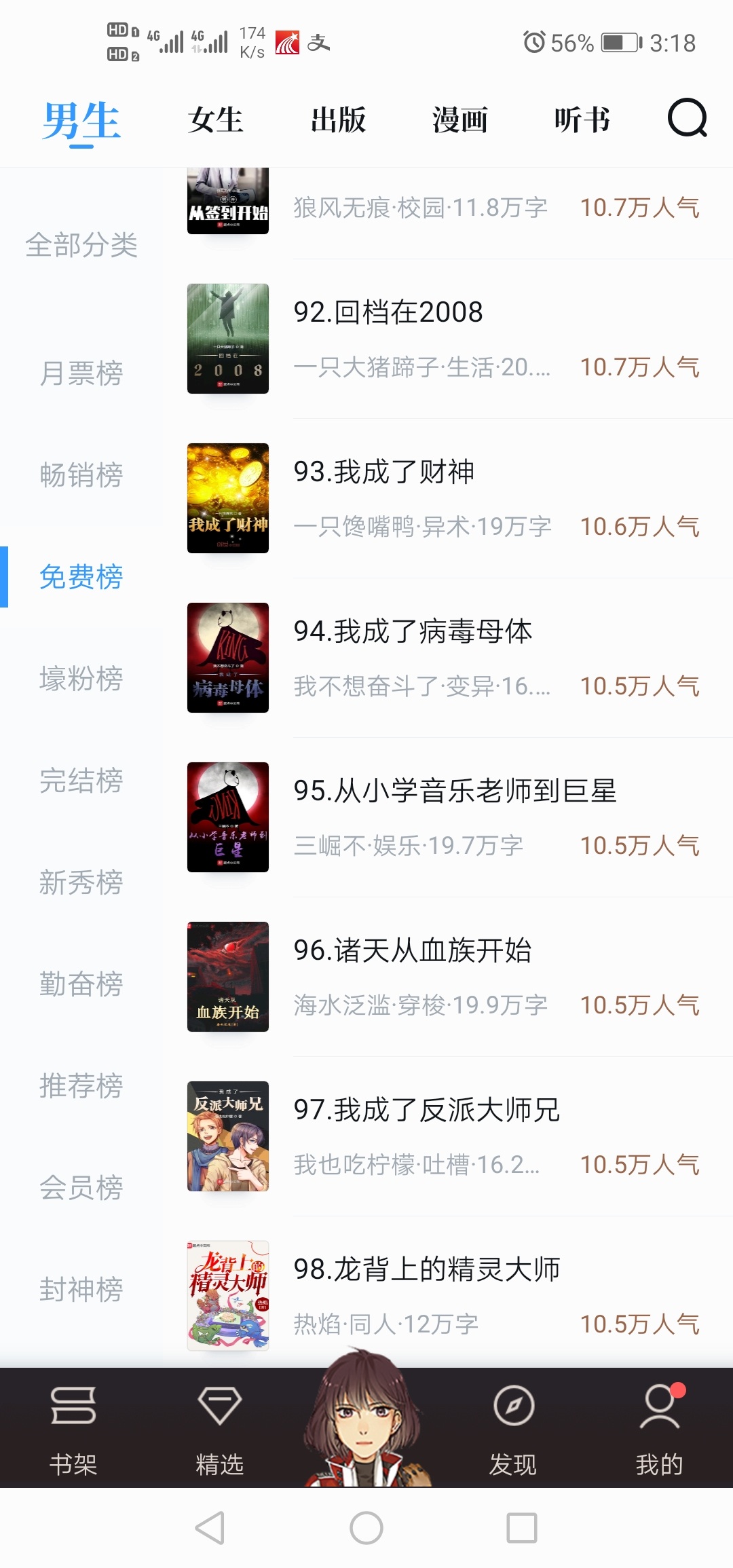View the 新秀榜 ranking
The height and width of the screenshot is (1568, 733).
click(81, 882)
